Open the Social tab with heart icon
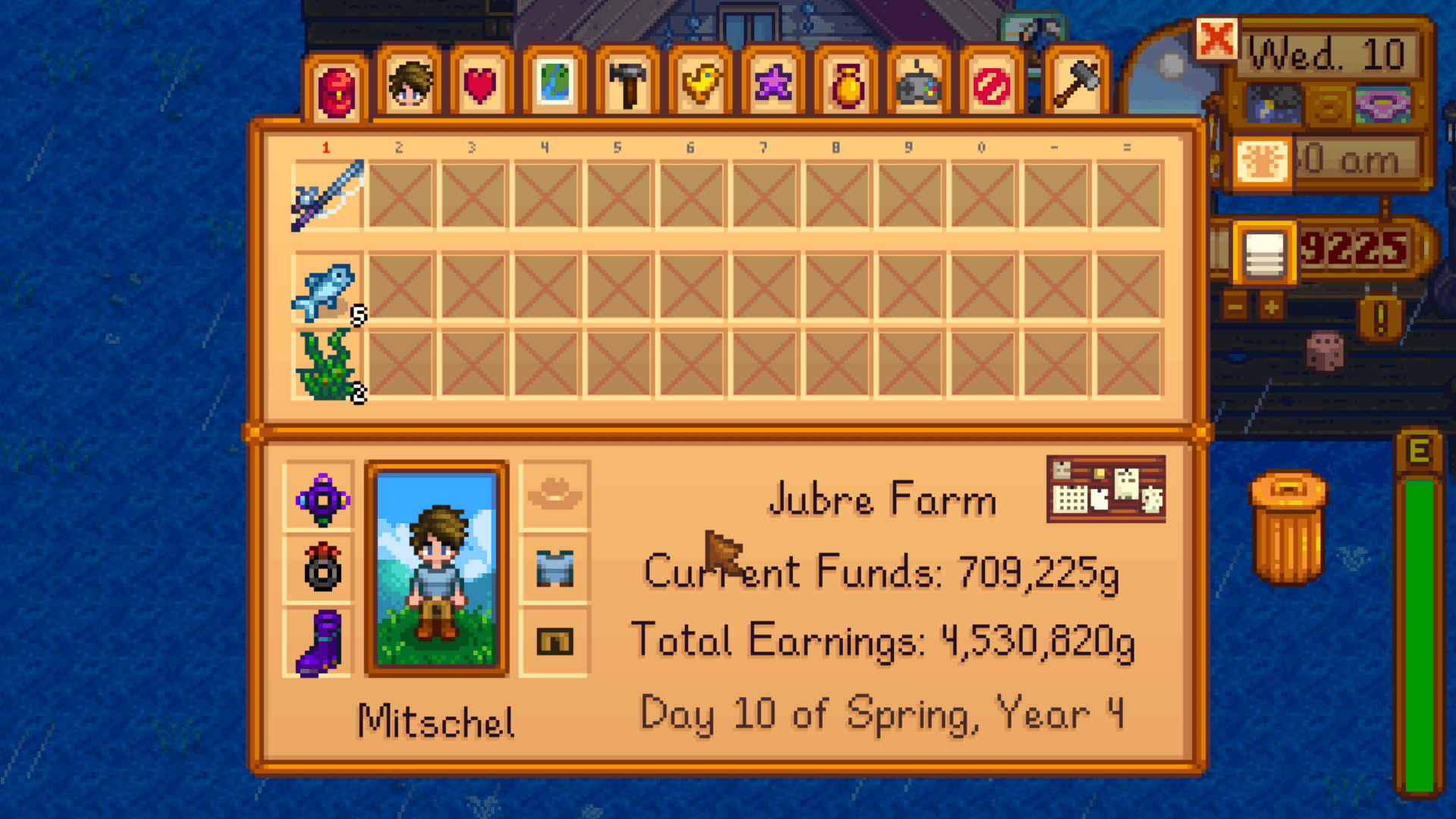The image size is (1456, 819). [x=480, y=83]
